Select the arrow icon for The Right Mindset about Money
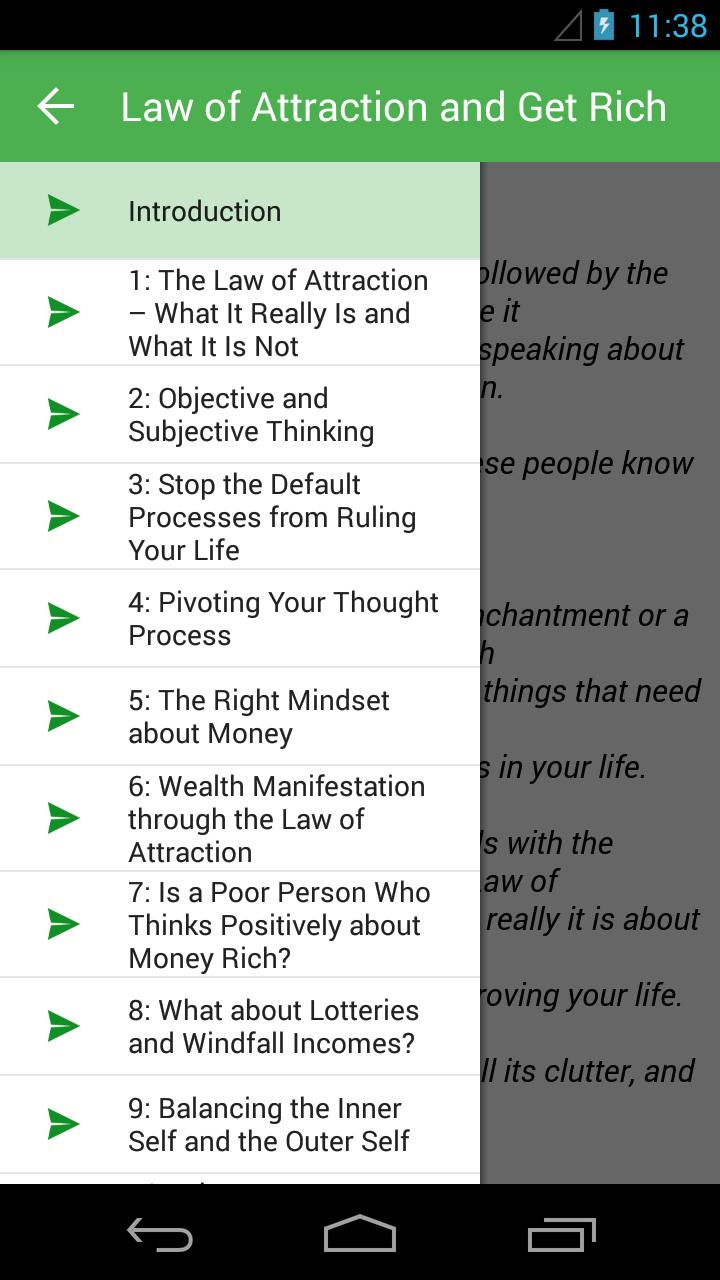This screenshot has width=720, height=1280. pos(62,716)
